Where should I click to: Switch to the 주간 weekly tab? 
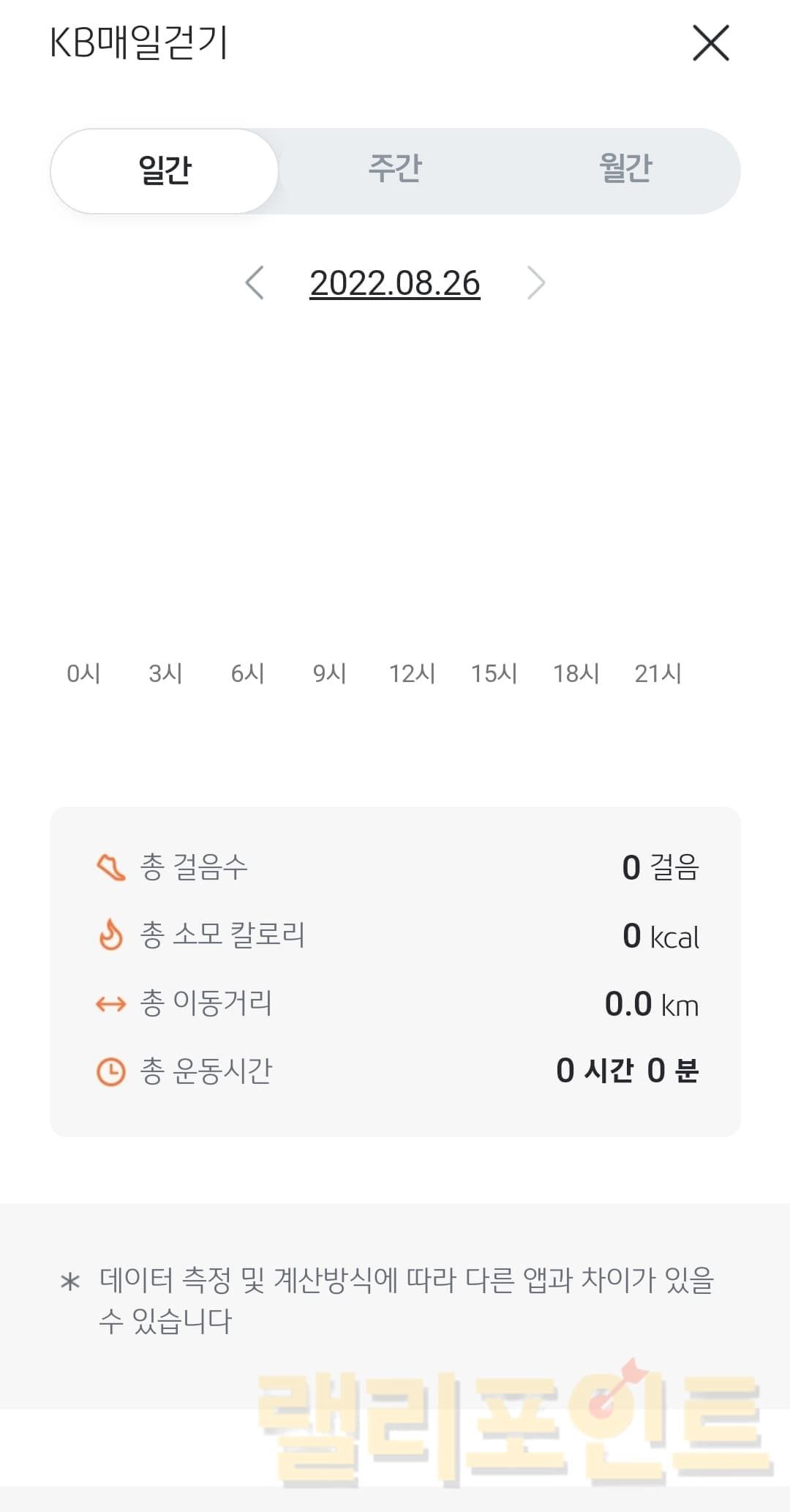[395, 170]
